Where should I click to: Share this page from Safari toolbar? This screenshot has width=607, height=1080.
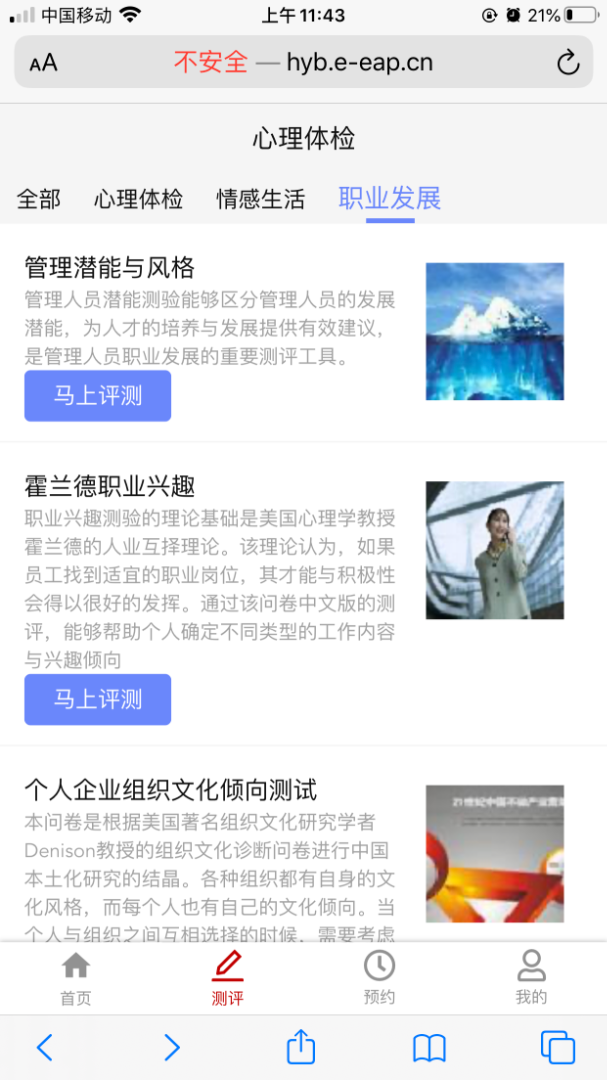coord(301,1047)
